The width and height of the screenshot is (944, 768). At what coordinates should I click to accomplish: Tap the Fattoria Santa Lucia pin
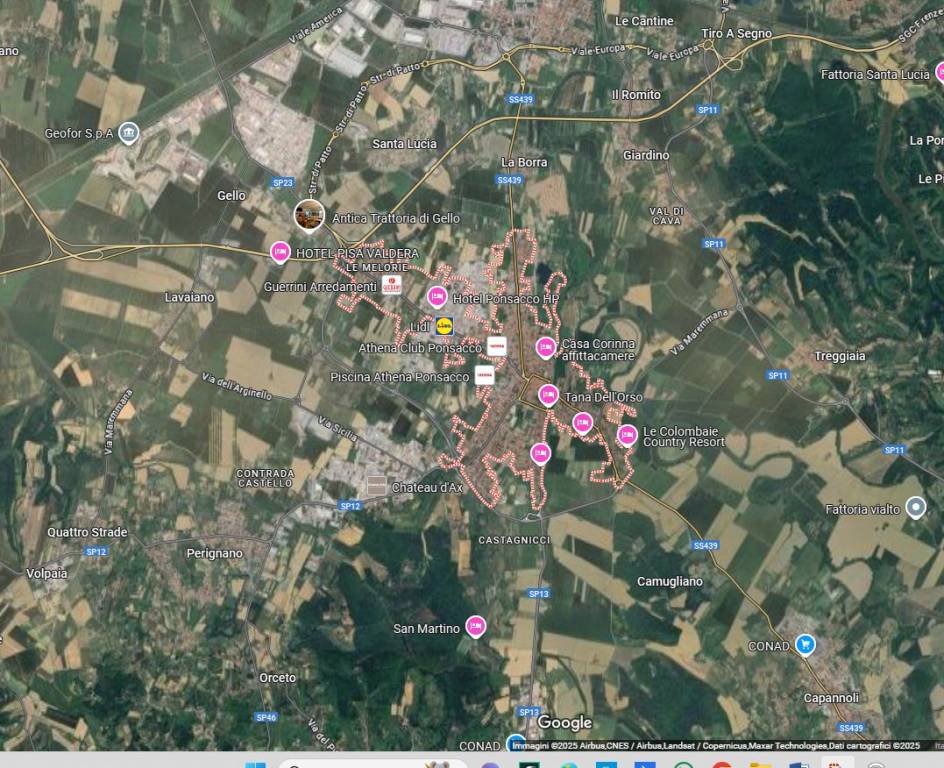click(x=940, y=72)
